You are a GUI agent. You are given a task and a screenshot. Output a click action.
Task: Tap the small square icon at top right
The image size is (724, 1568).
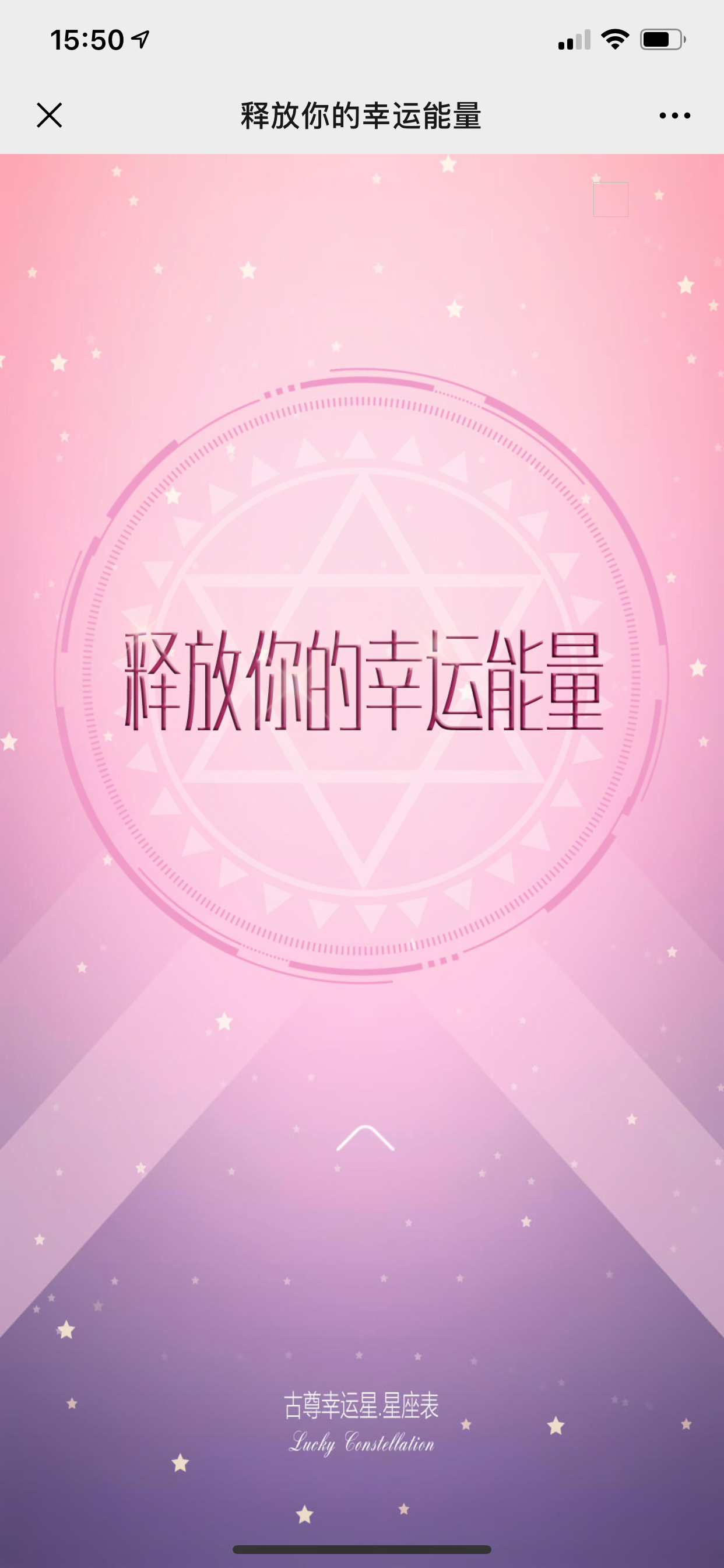point(610,199)
